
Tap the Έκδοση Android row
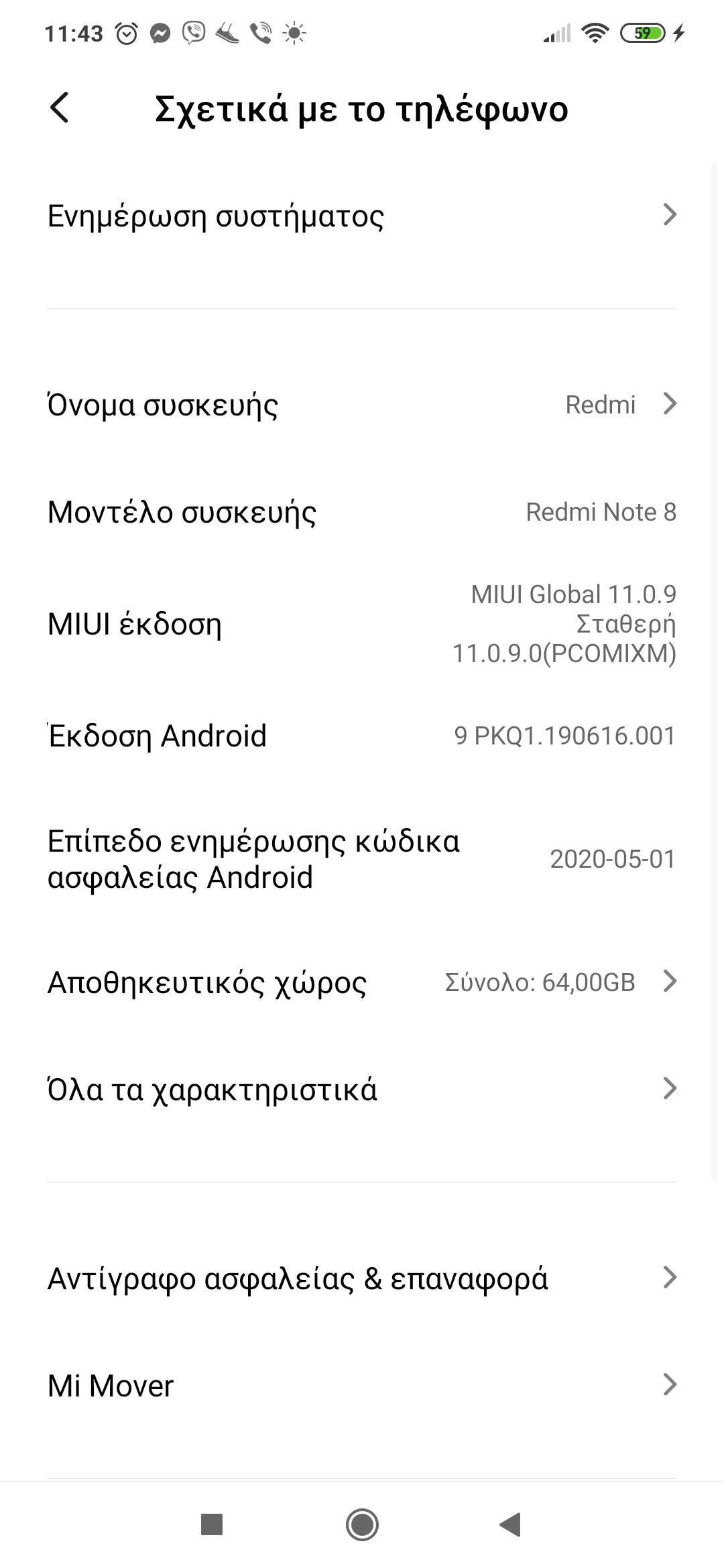tap(362, 736)
